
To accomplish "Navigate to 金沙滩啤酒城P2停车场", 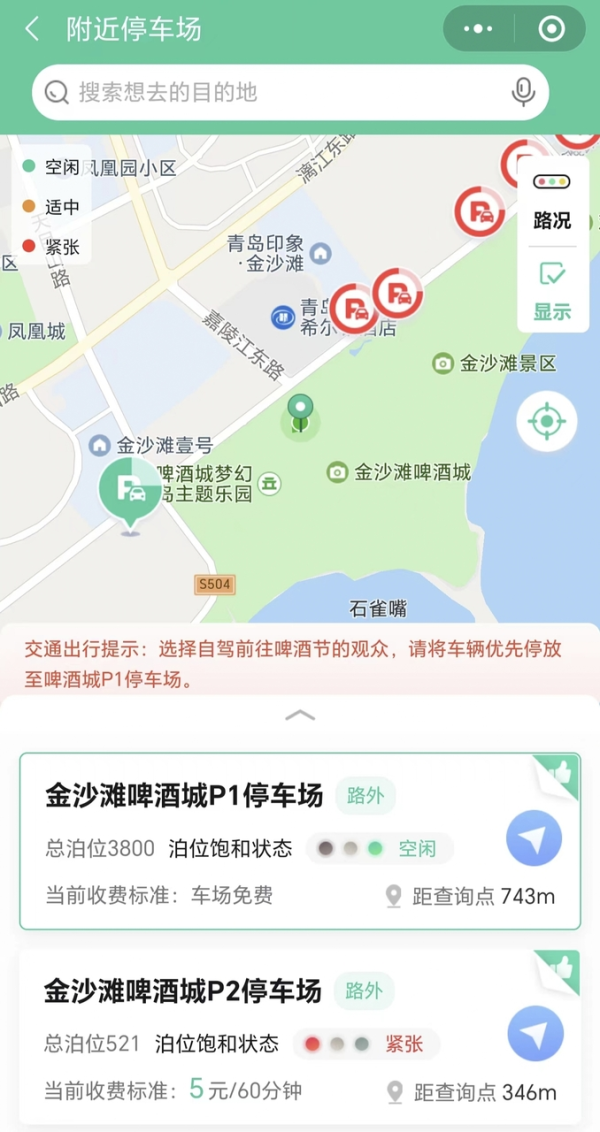I will [x=534, y=1033].
